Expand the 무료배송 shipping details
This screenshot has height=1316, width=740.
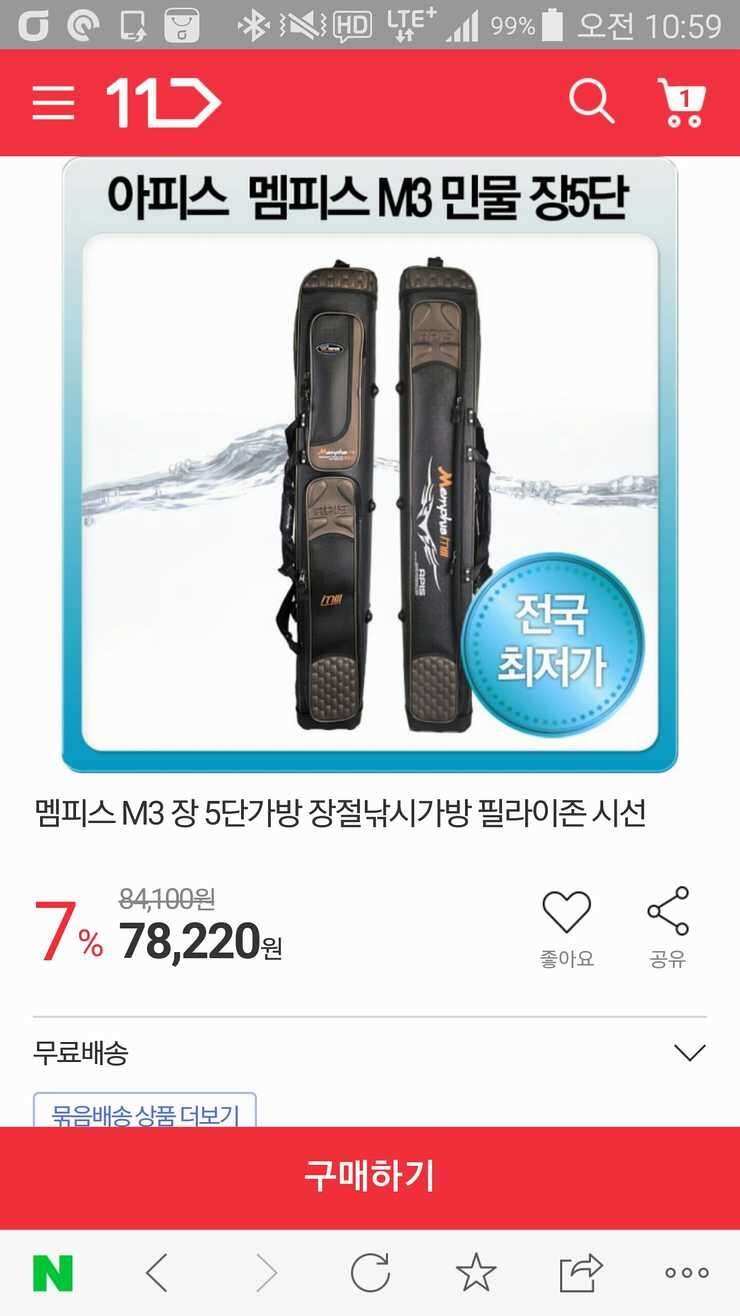[370, 1053]
